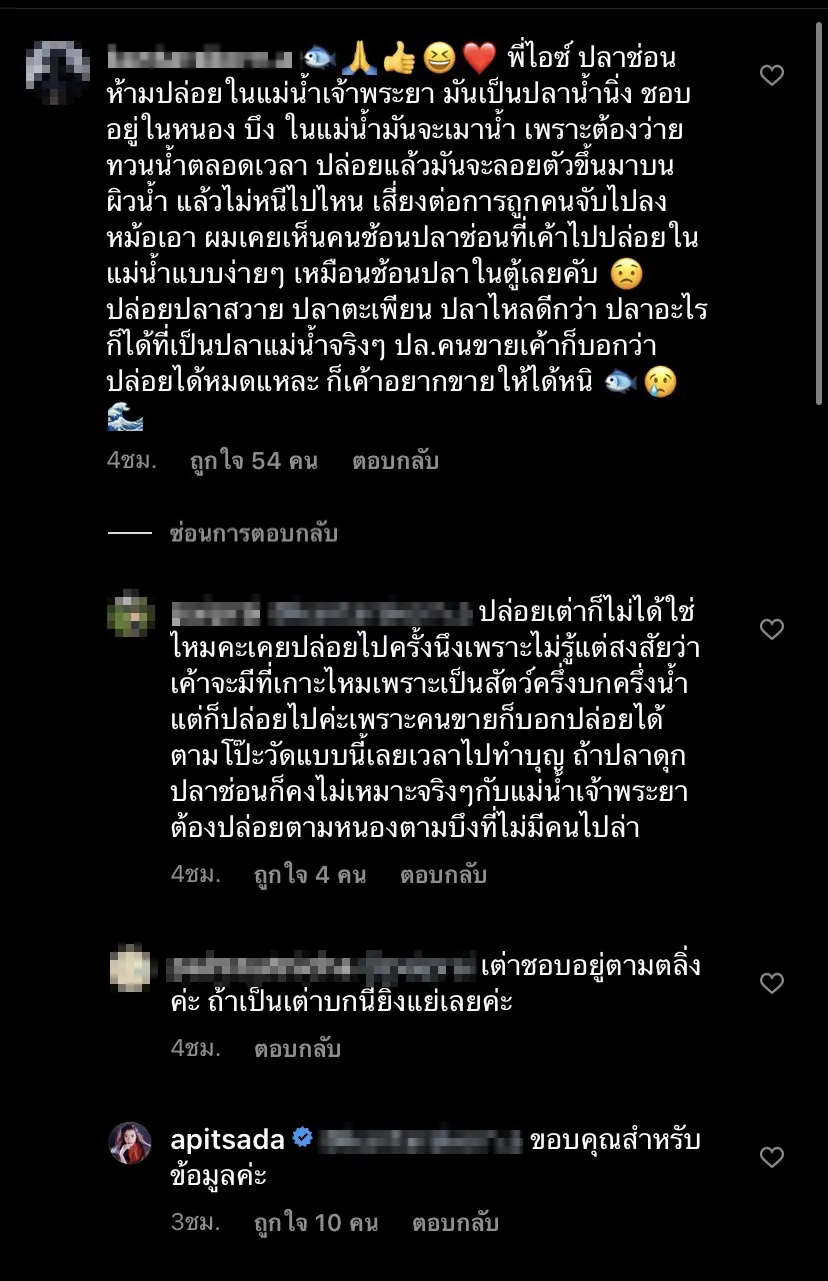This screenshot has height=1281, width=828.
Task: Reply to the comment with 54 likes
Action: coord(395,461)
